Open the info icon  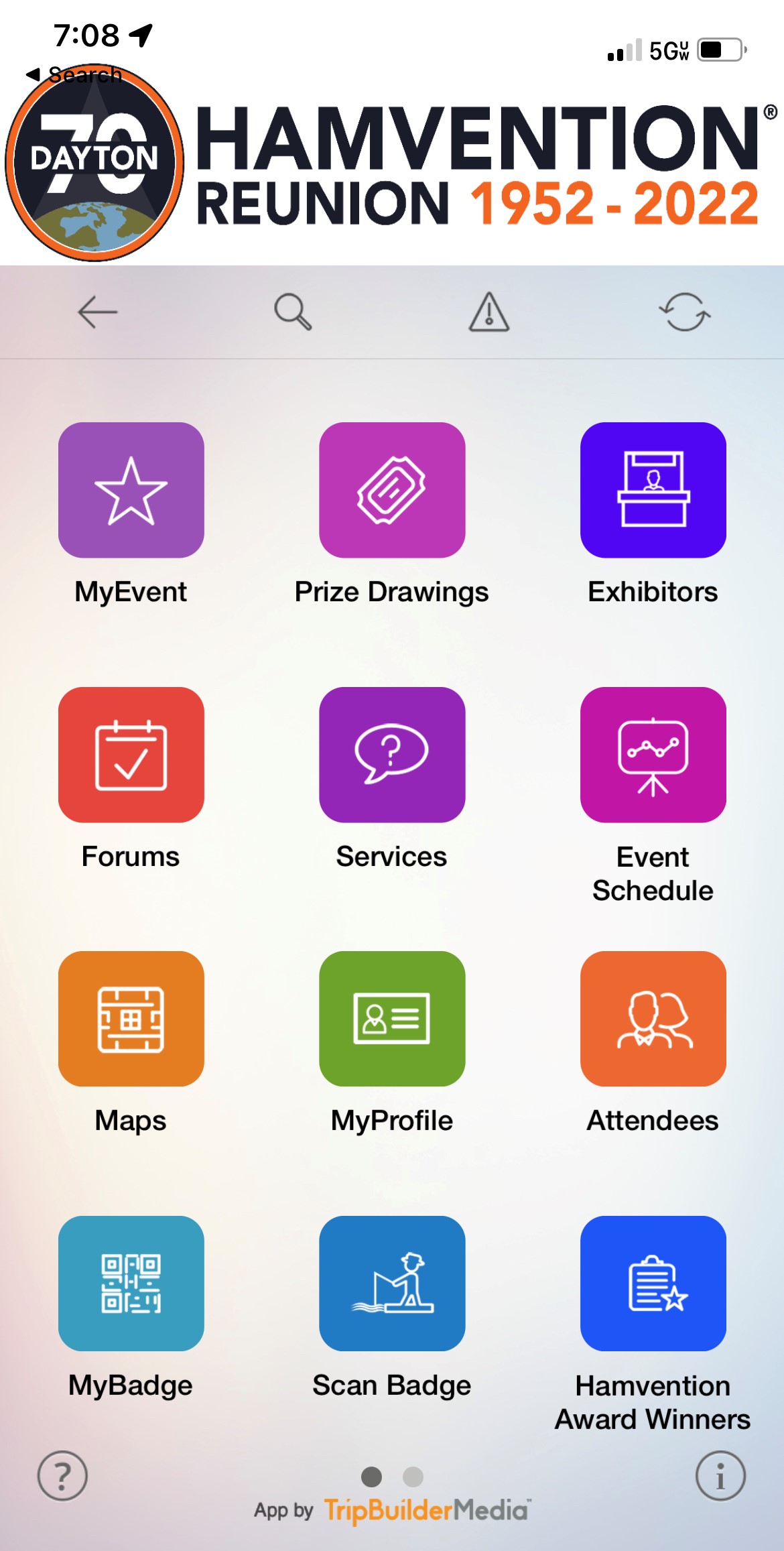(x=720, y=1476)
